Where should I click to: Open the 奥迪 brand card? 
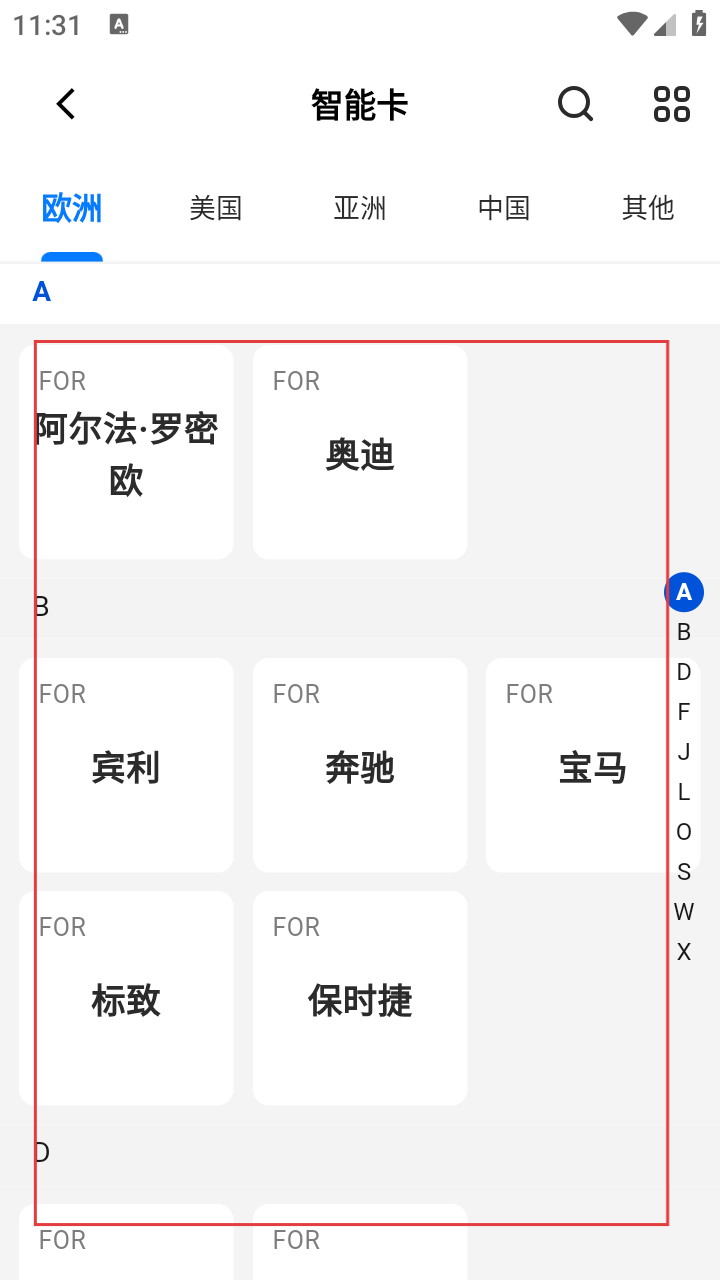pos(360,452)
